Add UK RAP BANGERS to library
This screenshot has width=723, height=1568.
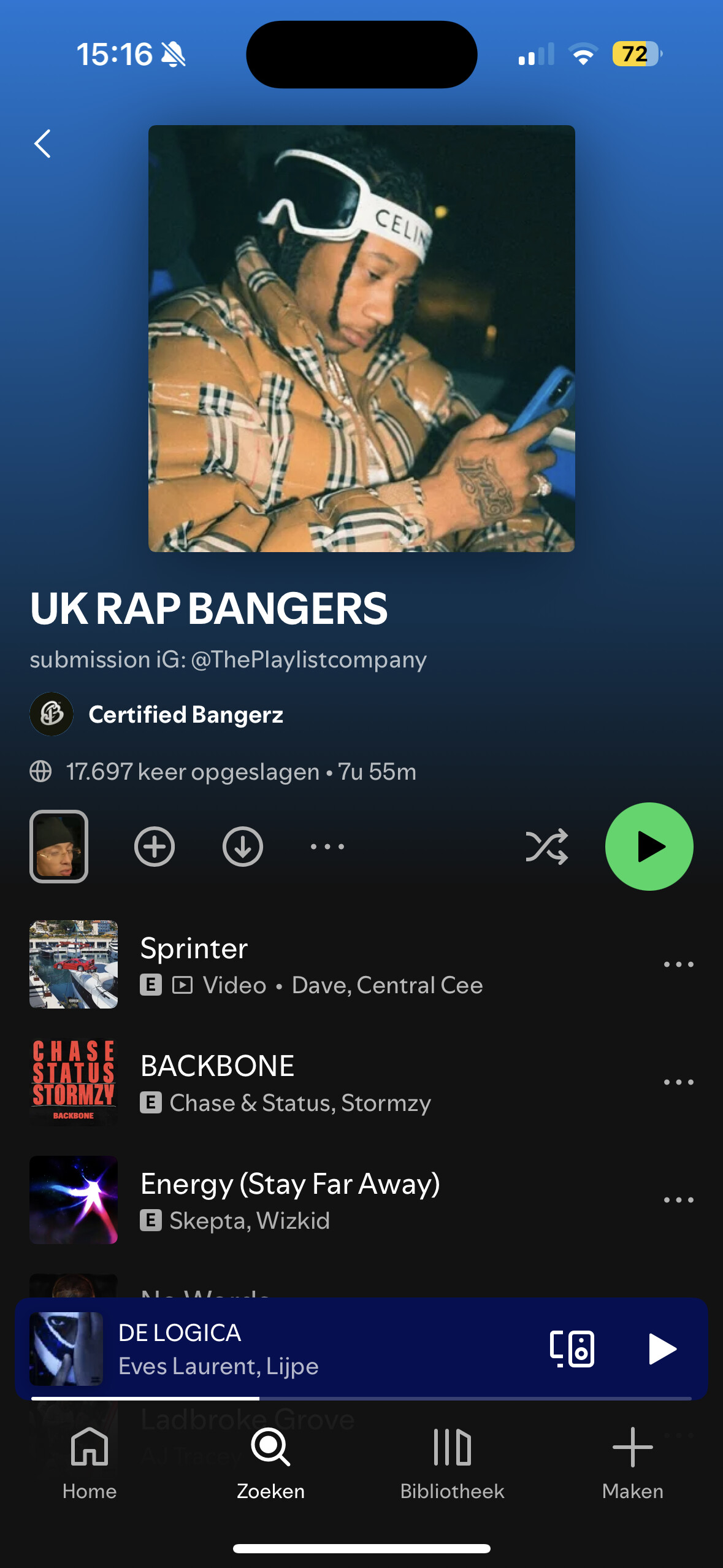(x=155, y=847)
